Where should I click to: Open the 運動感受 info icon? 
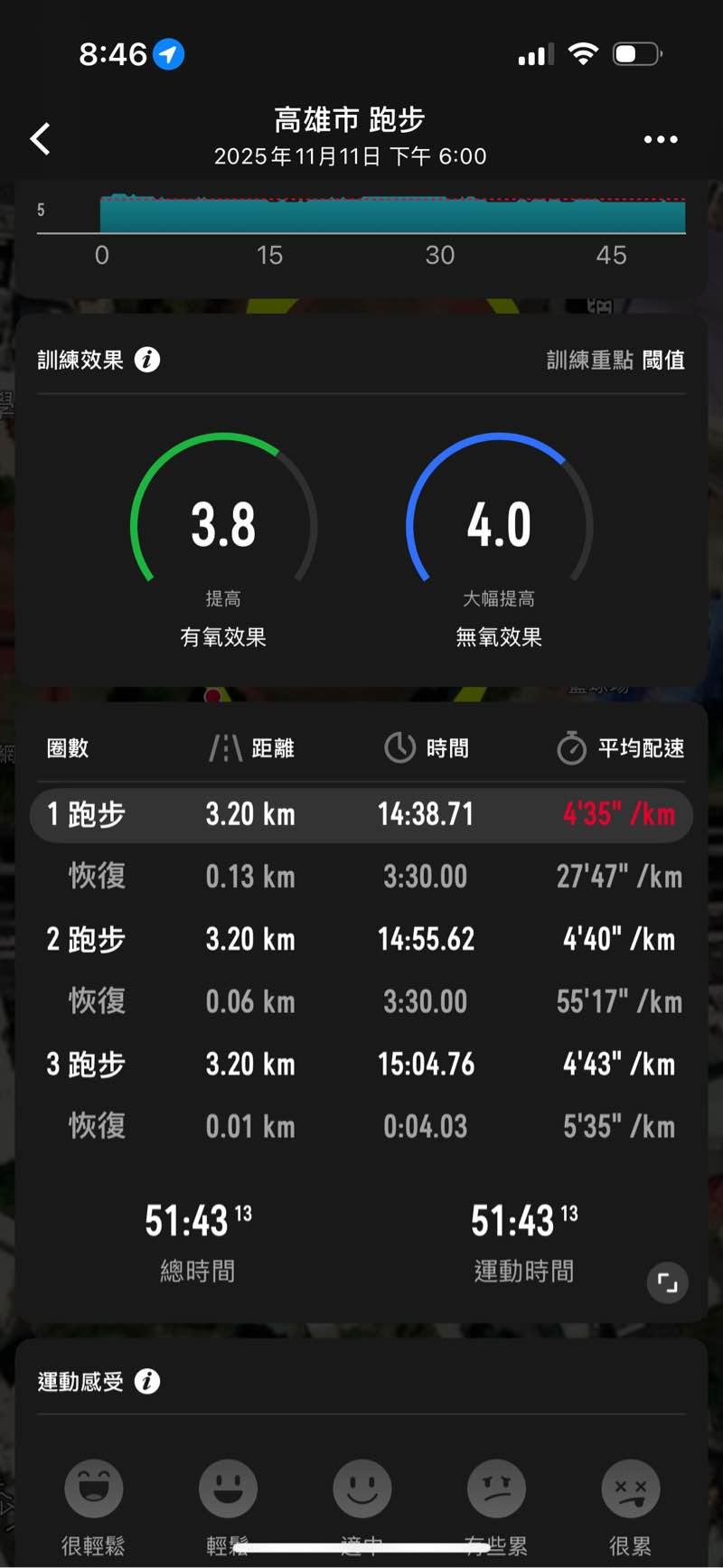coord(147,1381)
